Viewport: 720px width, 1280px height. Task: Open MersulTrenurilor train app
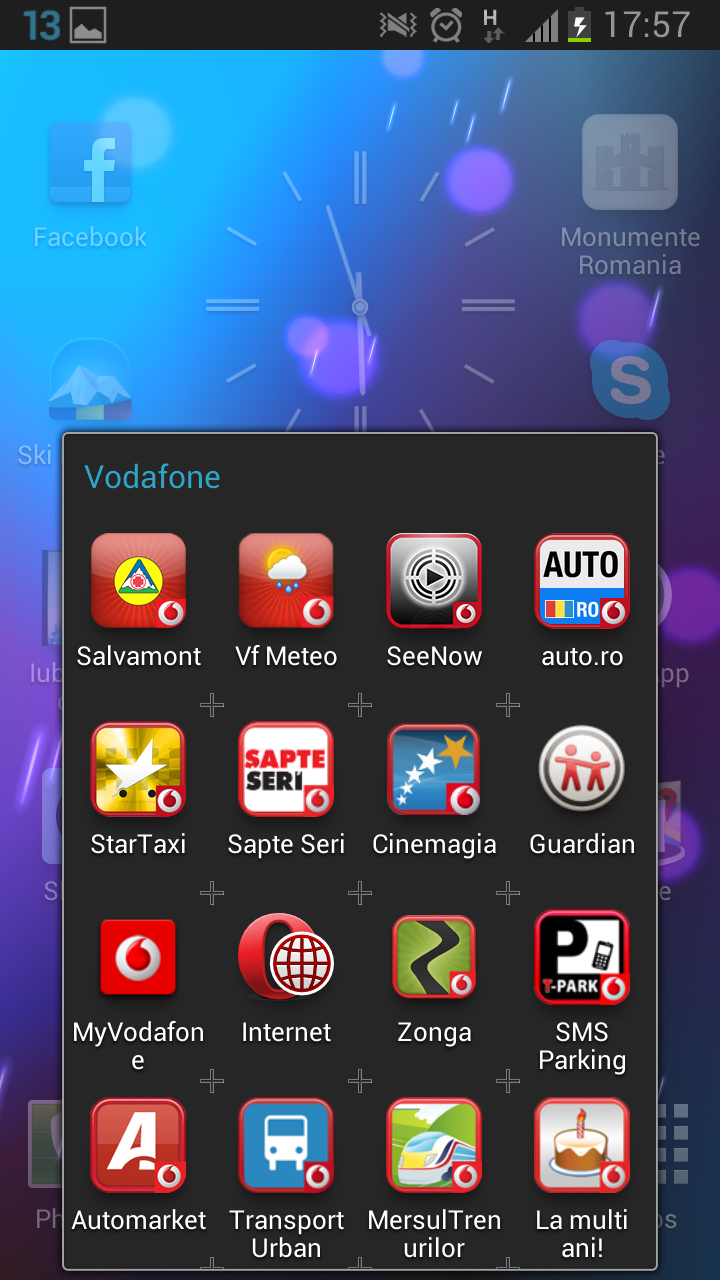click(434, 1145)
